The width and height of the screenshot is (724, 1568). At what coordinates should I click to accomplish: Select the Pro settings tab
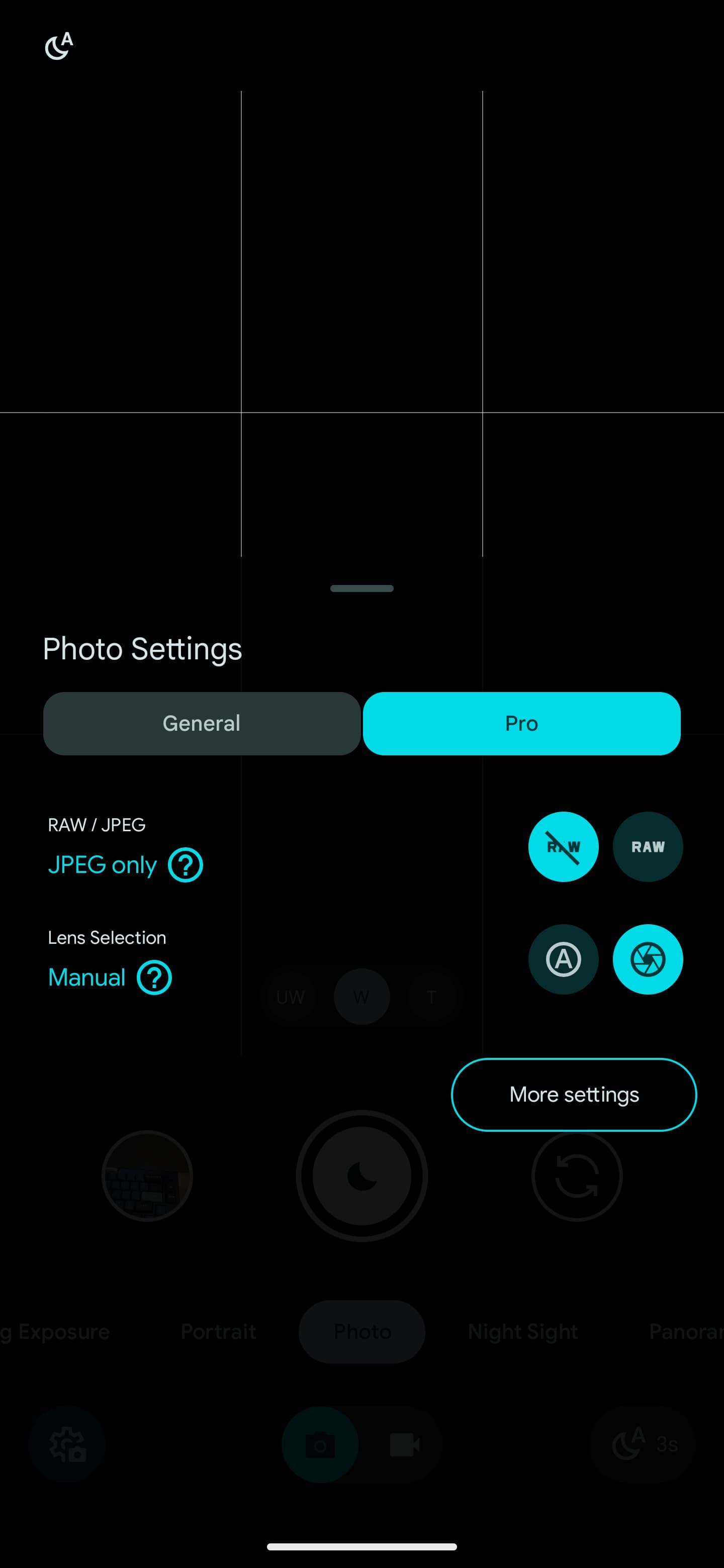[x=521, y=723]
